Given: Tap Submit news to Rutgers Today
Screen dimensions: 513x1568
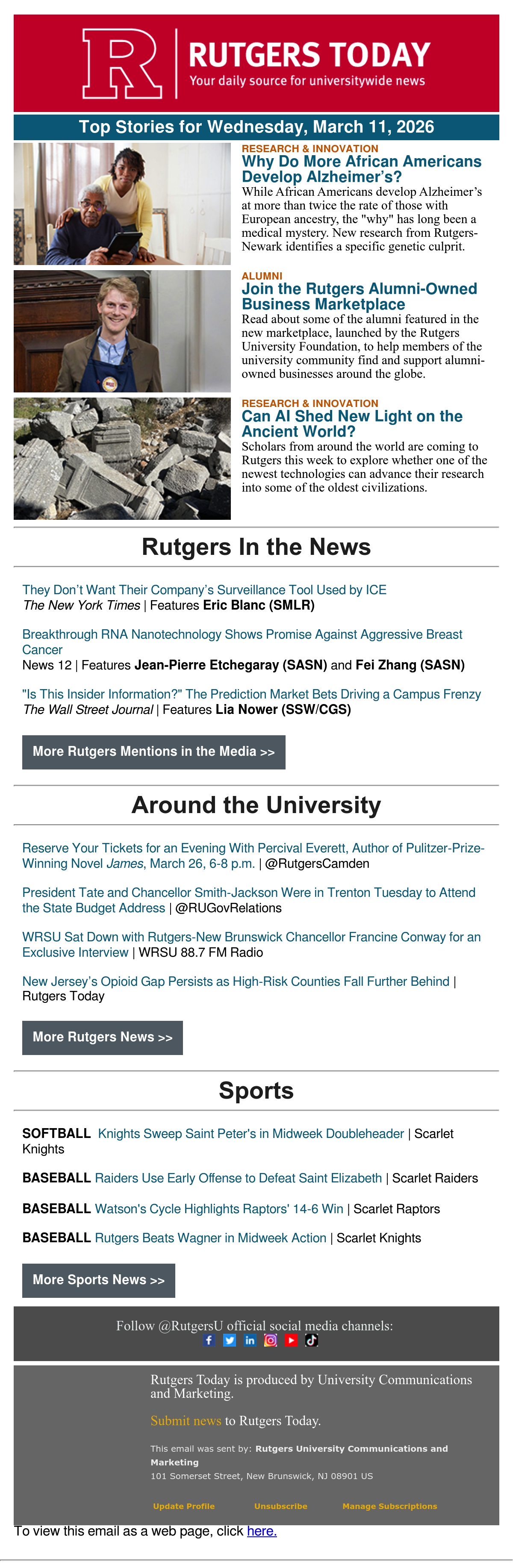Looking at the screenshot, I should tap(186, 1420).
